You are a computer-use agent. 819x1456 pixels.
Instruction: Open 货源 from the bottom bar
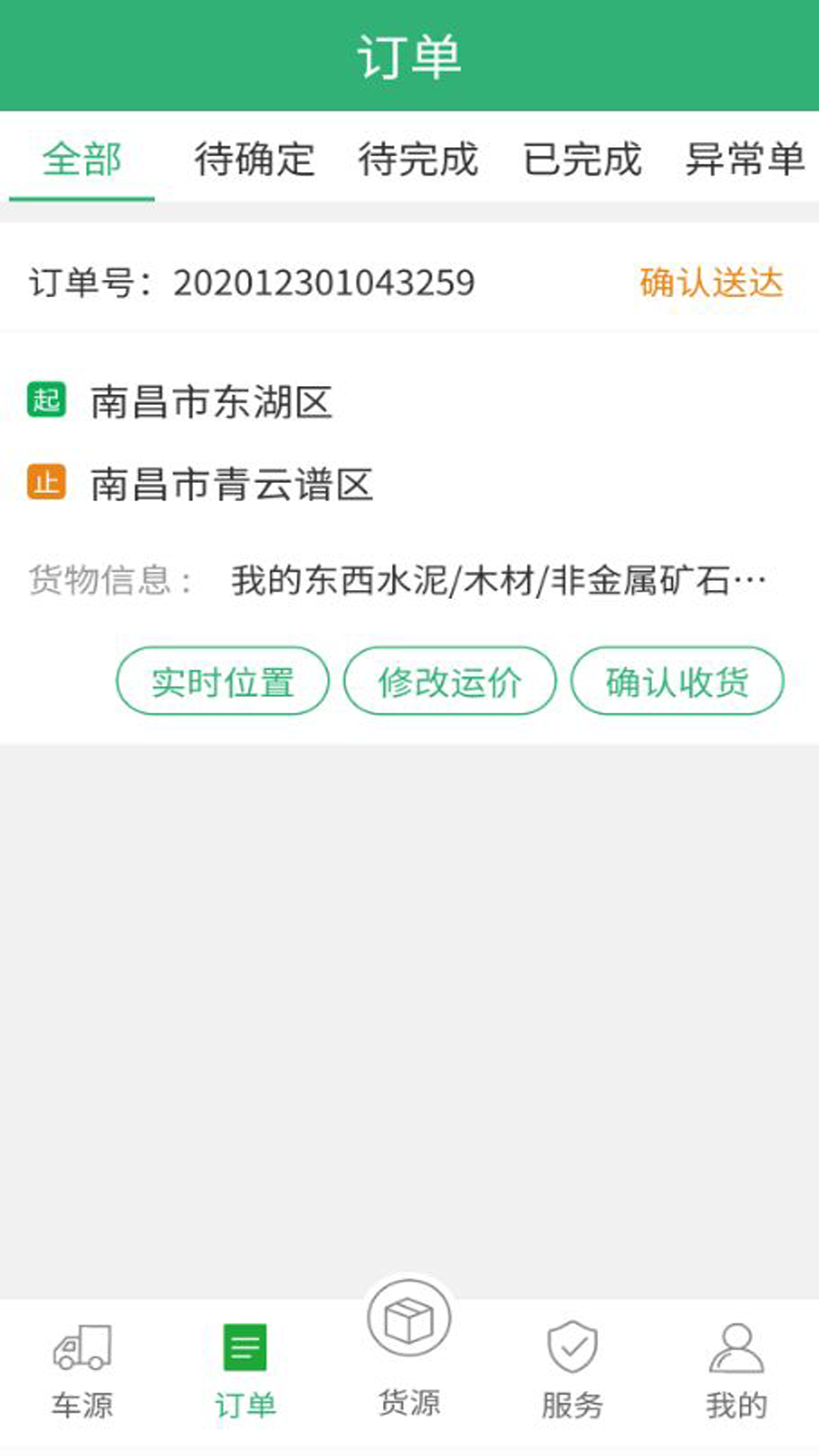(409, 1350)
